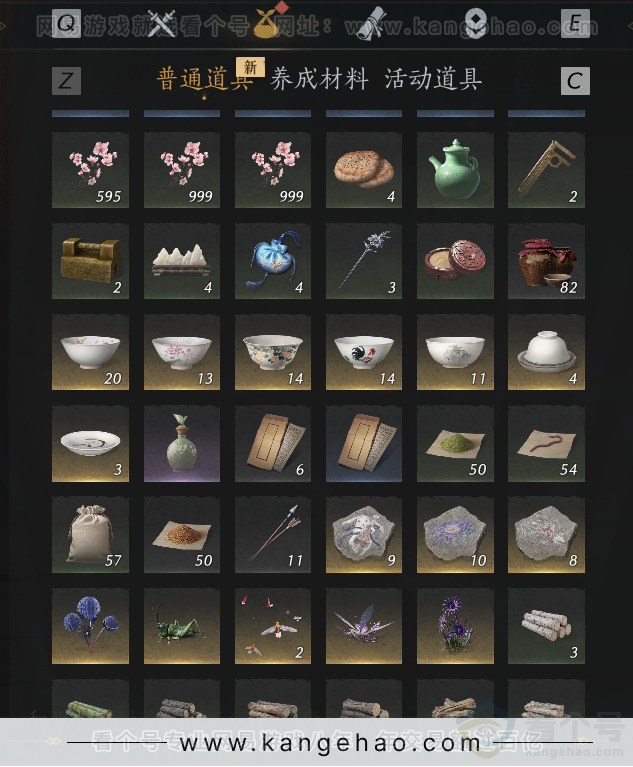The height and width of the screenshot is (767, 633).
Task: Select the 普通道具 tab
Action: (x=203, y=80)
